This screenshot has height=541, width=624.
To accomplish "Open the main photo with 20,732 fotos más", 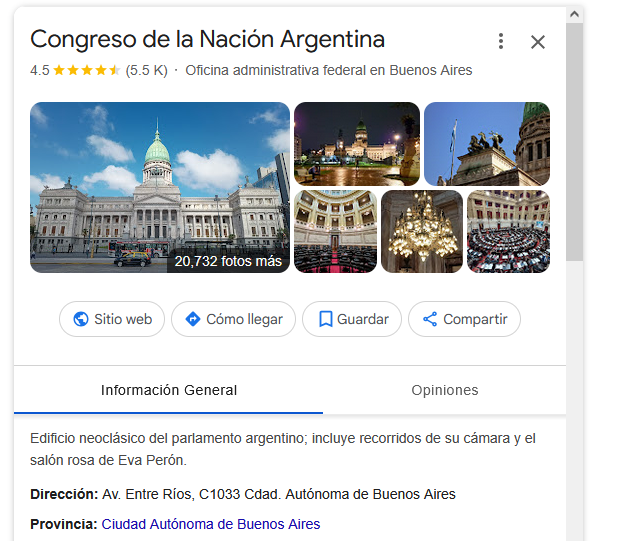I will pos(160,187).
